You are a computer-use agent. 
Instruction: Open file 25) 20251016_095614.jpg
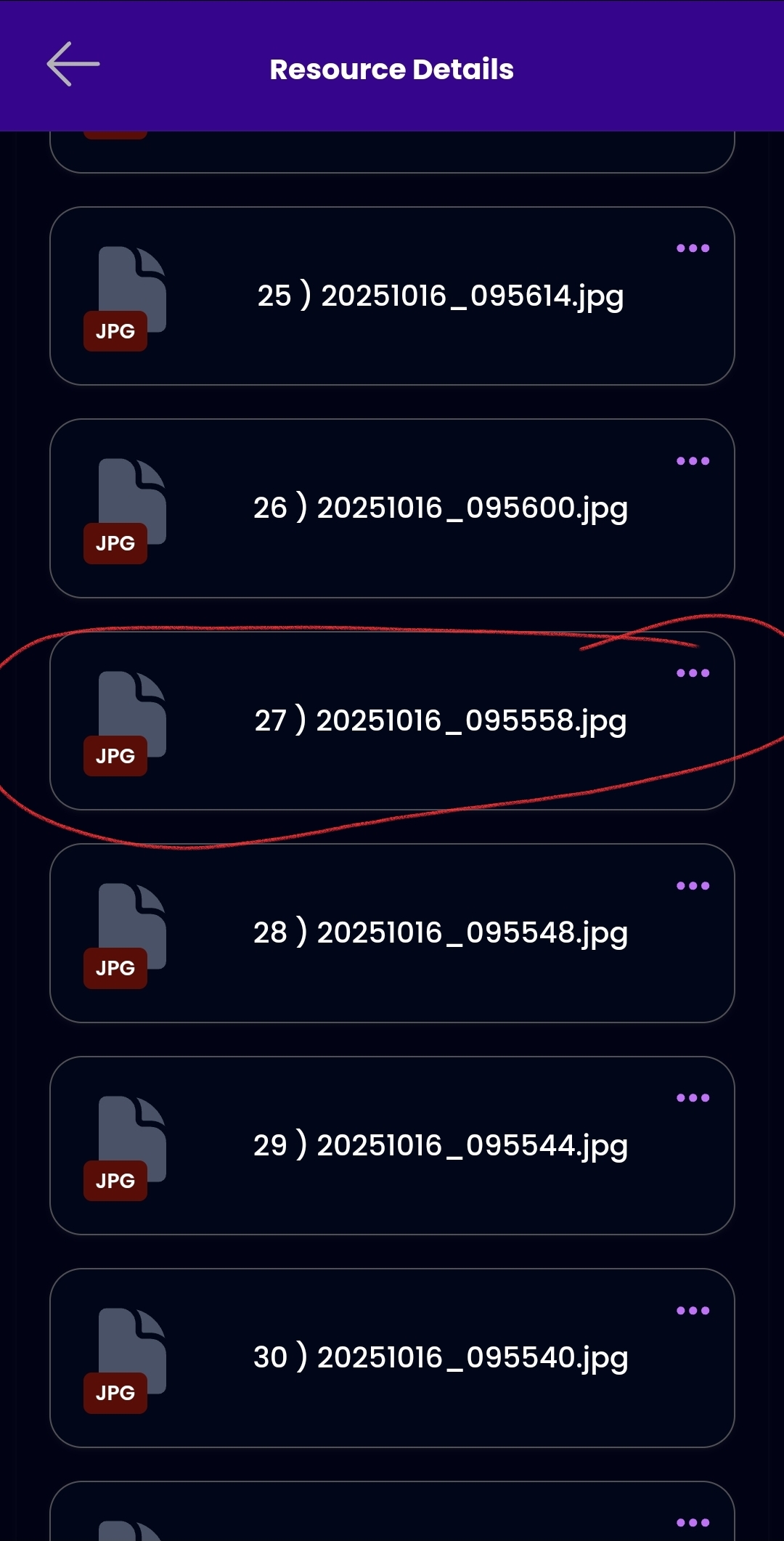[x=440, y=296]
